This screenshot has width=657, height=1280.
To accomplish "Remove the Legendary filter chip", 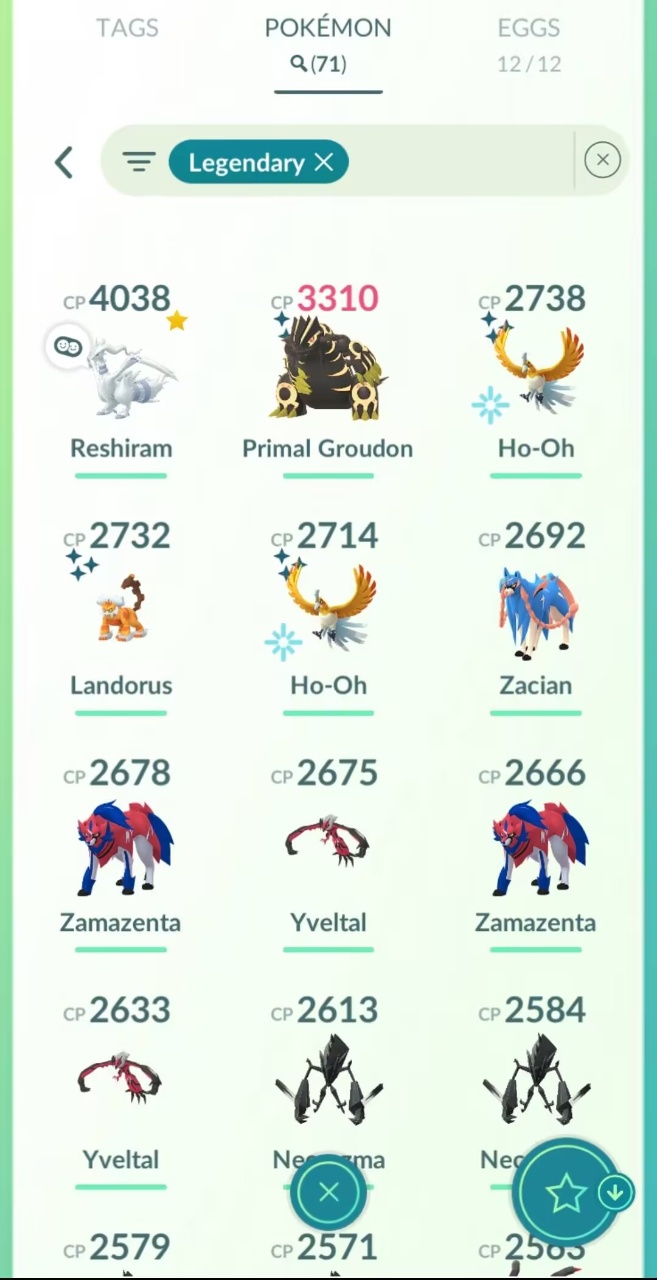I will [324, 162].
